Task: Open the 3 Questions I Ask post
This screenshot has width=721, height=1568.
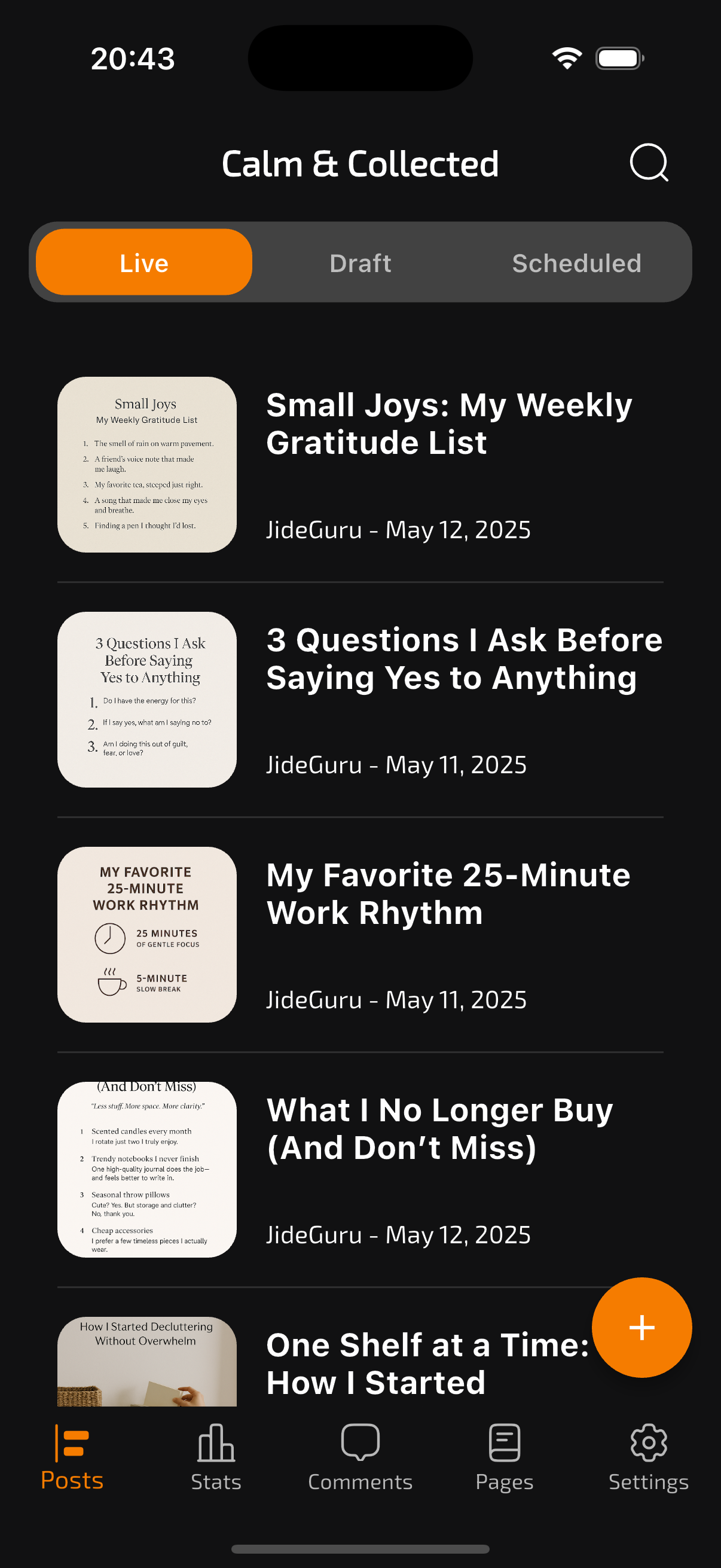Action: click(x=464, y=659)
